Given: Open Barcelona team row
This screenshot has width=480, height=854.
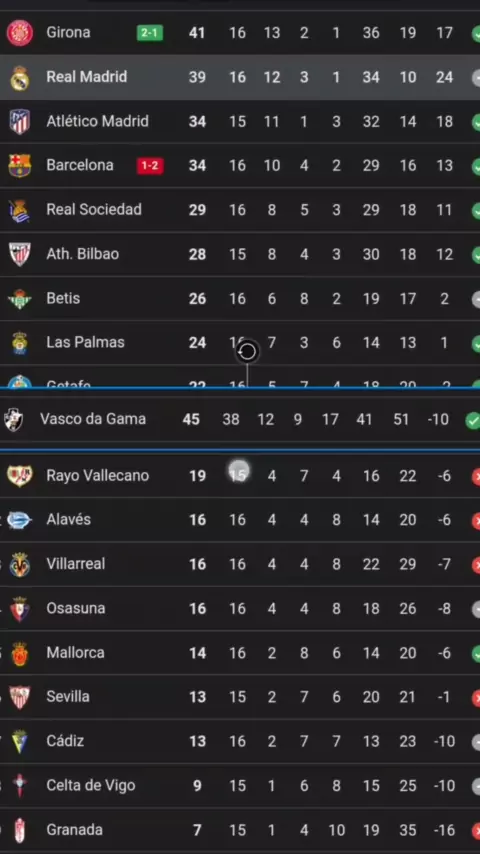Looking at the screenshot, I should (x=240, y=165).
